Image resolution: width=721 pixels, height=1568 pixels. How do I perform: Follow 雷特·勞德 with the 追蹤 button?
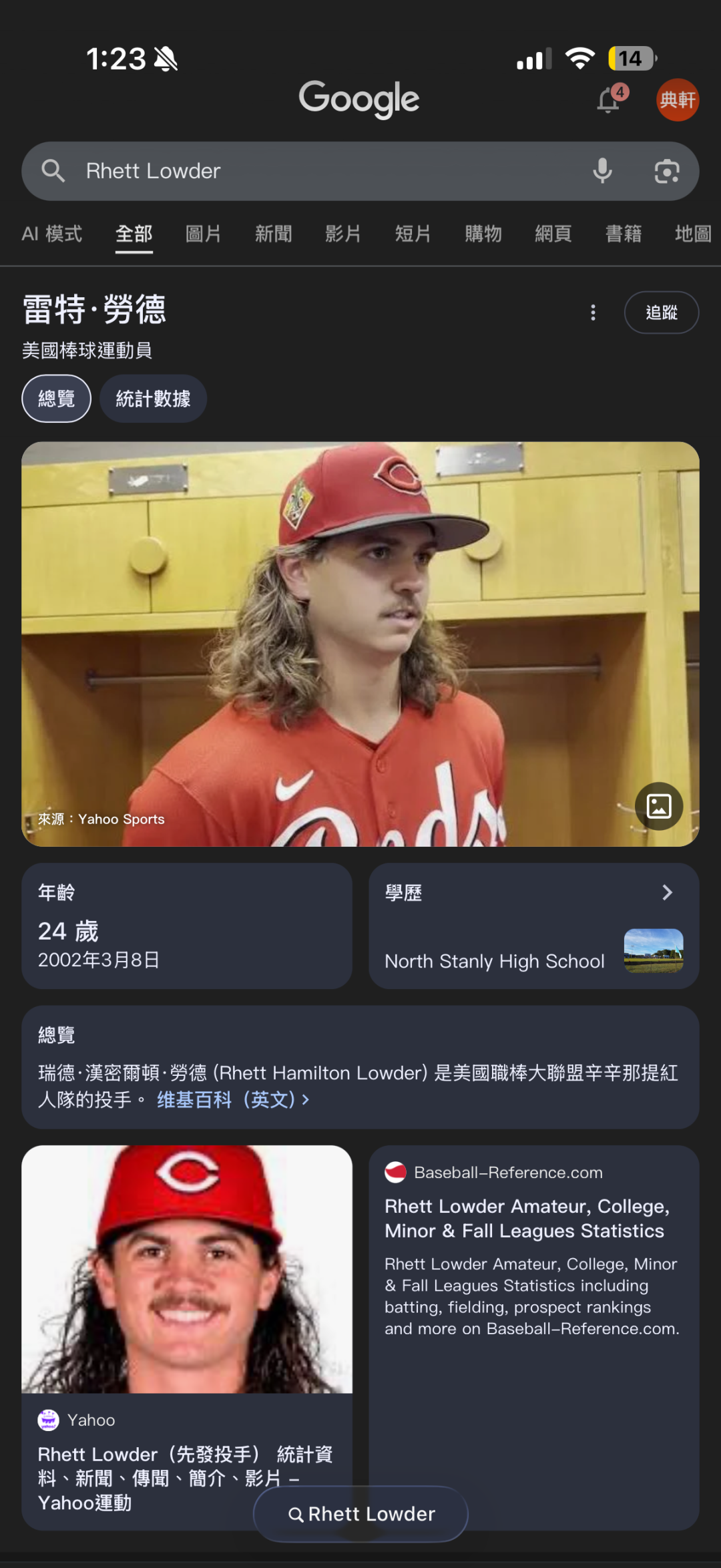(x=661, y=313)
